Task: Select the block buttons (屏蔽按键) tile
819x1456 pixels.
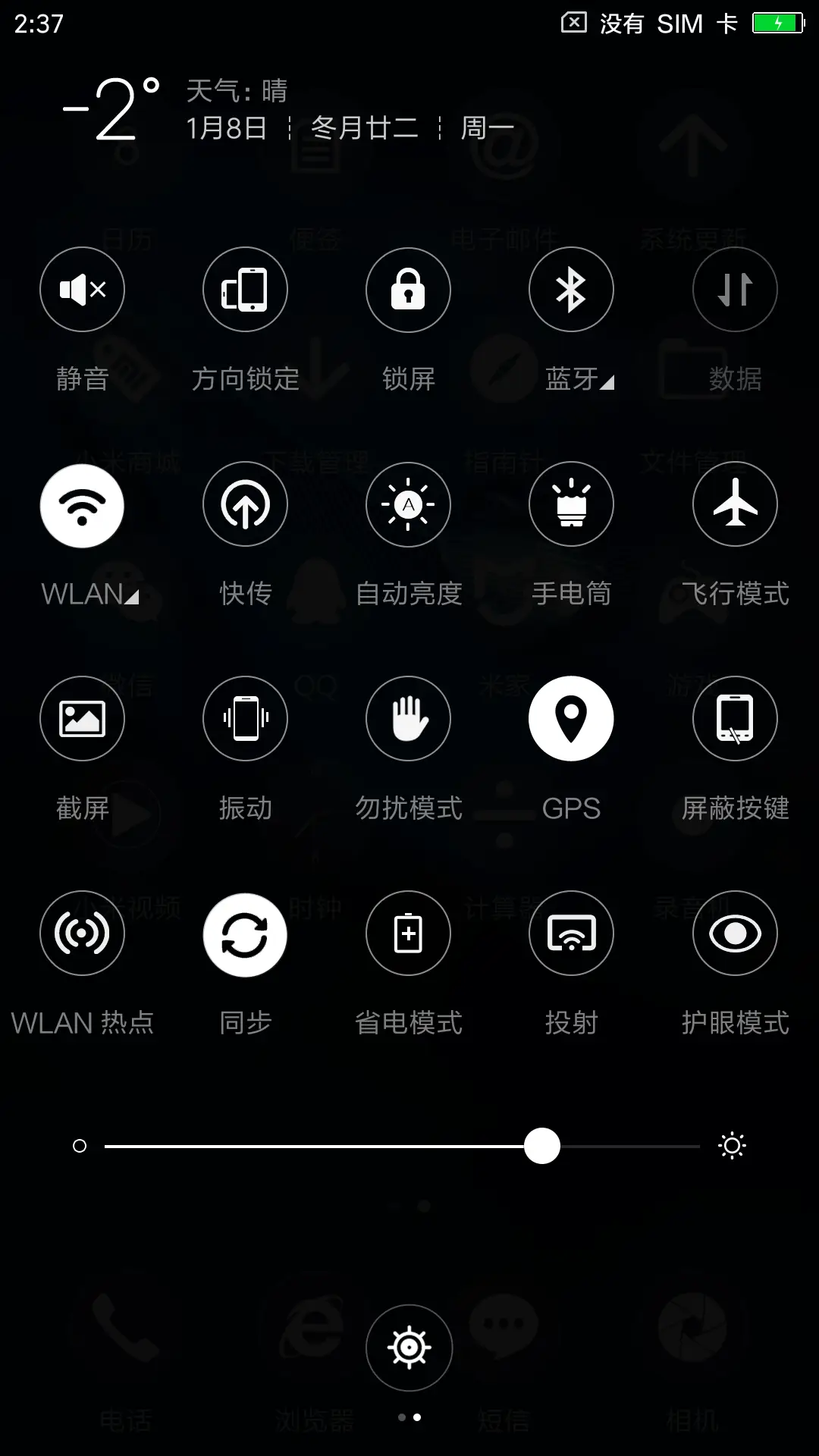Action: pyautogui.click(x=733, y=718)
